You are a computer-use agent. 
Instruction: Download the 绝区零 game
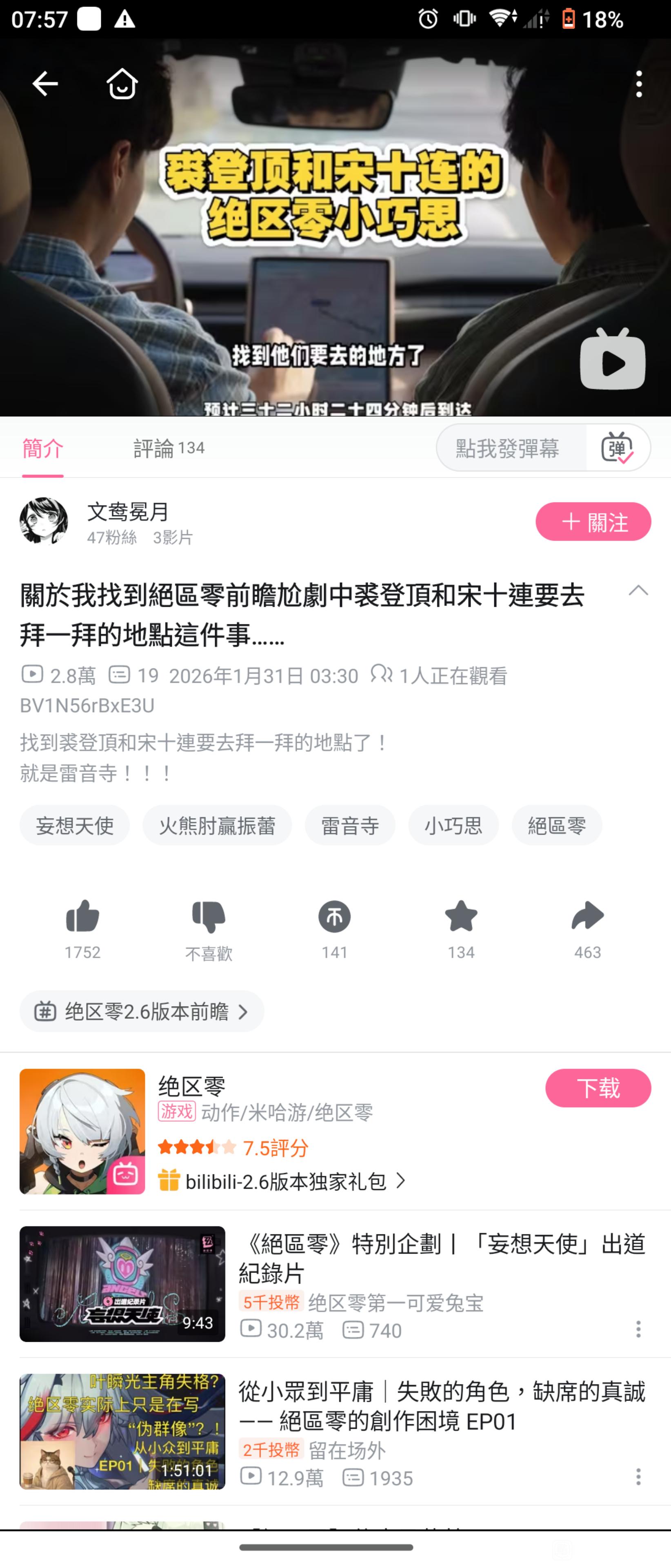click(x=598, y=1088)
